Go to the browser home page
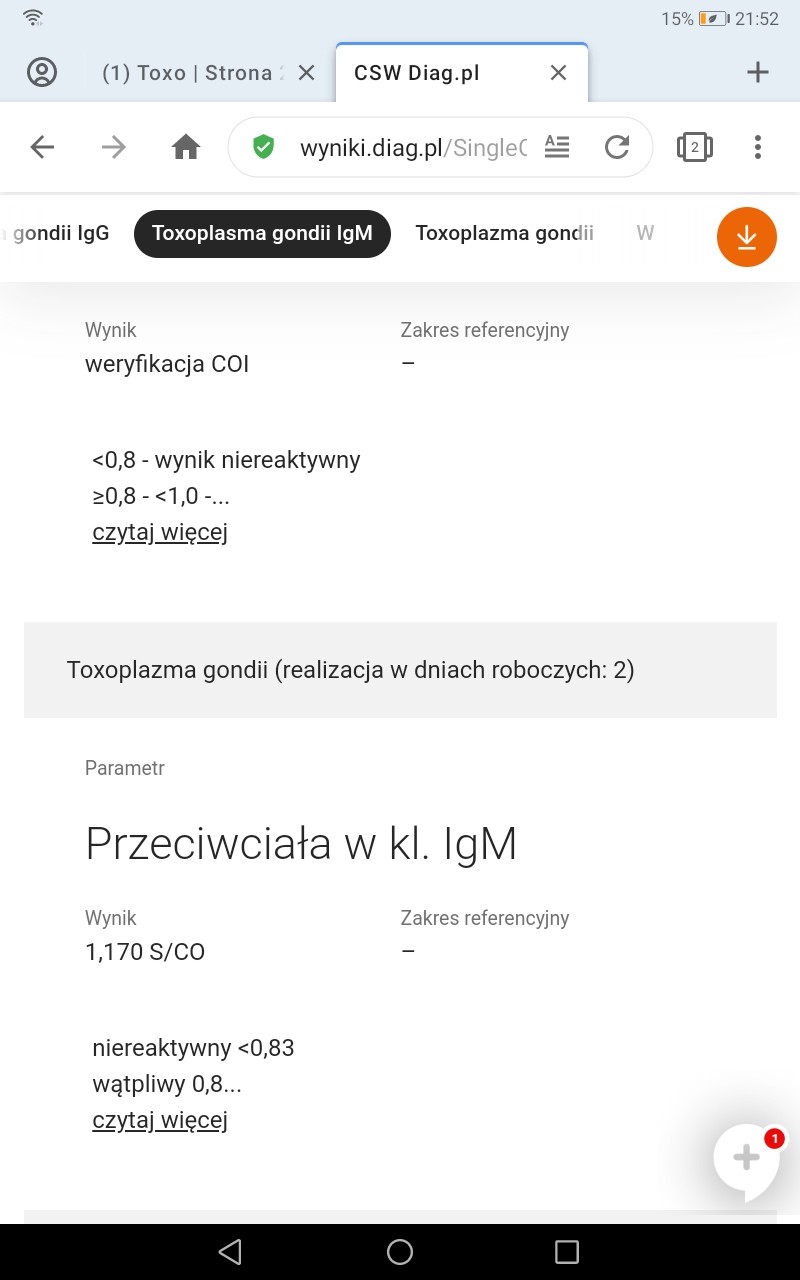The height and width of the screenshot is (1280, 800). coord(186,148)
